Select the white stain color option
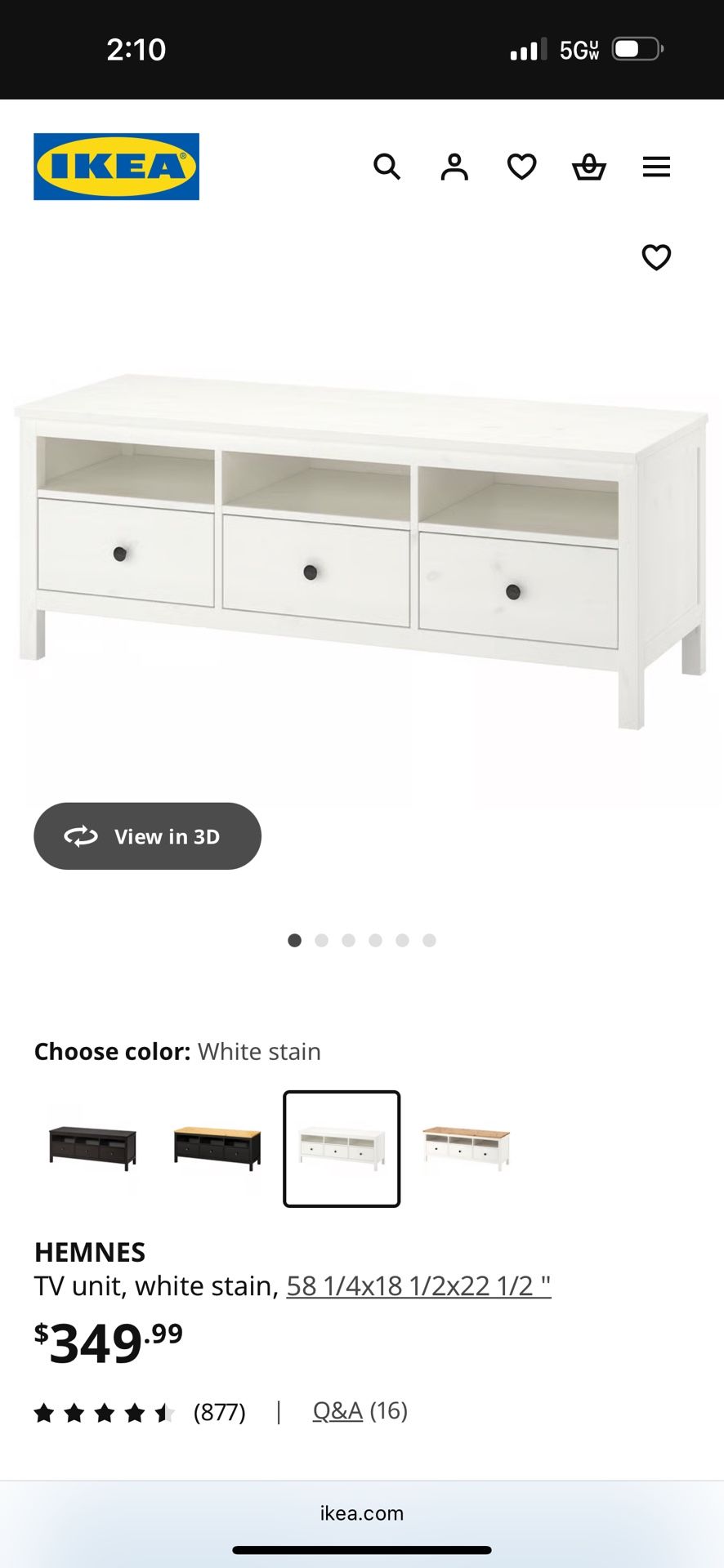Viewport: 724px width, 1568px height. click(342, 1148)
